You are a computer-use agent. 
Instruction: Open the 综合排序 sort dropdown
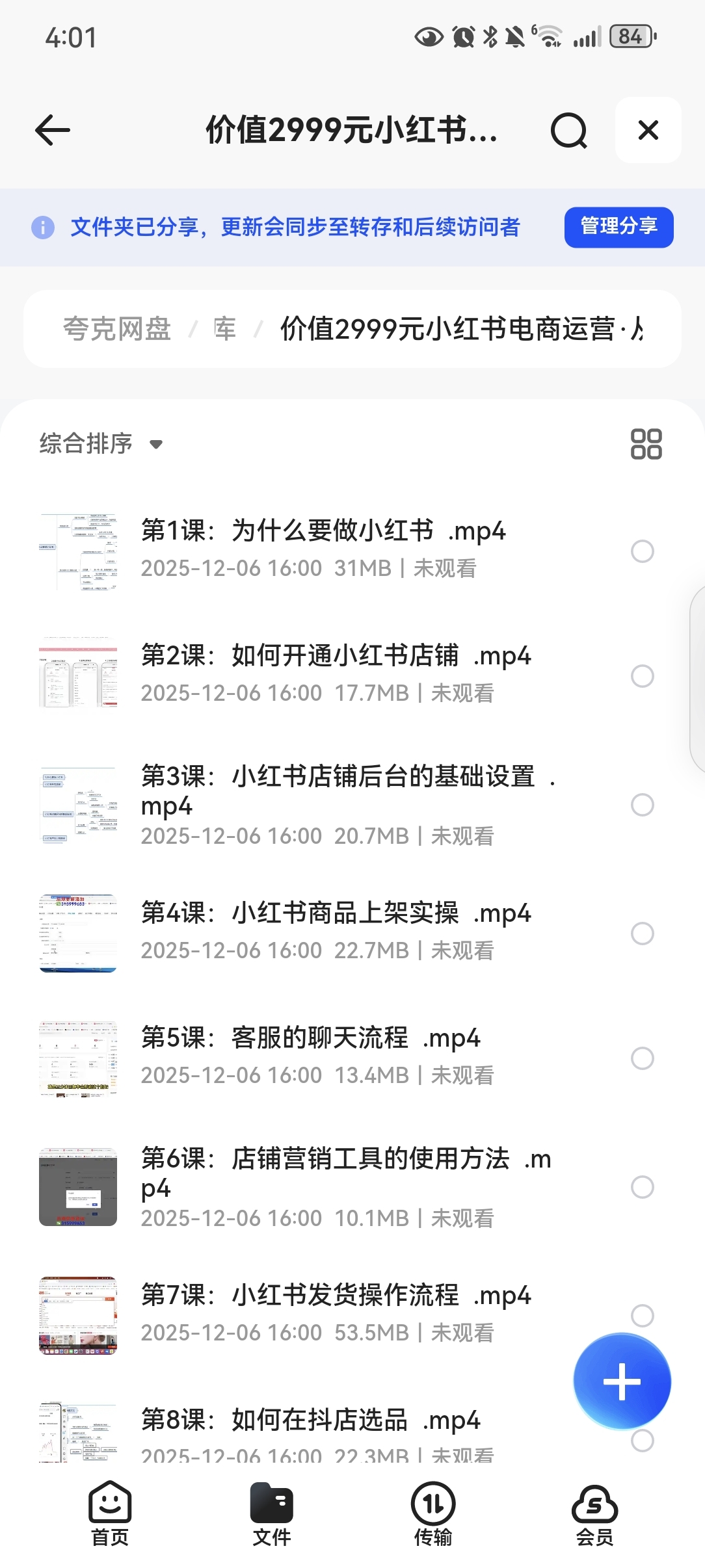[x=101, y=444]
